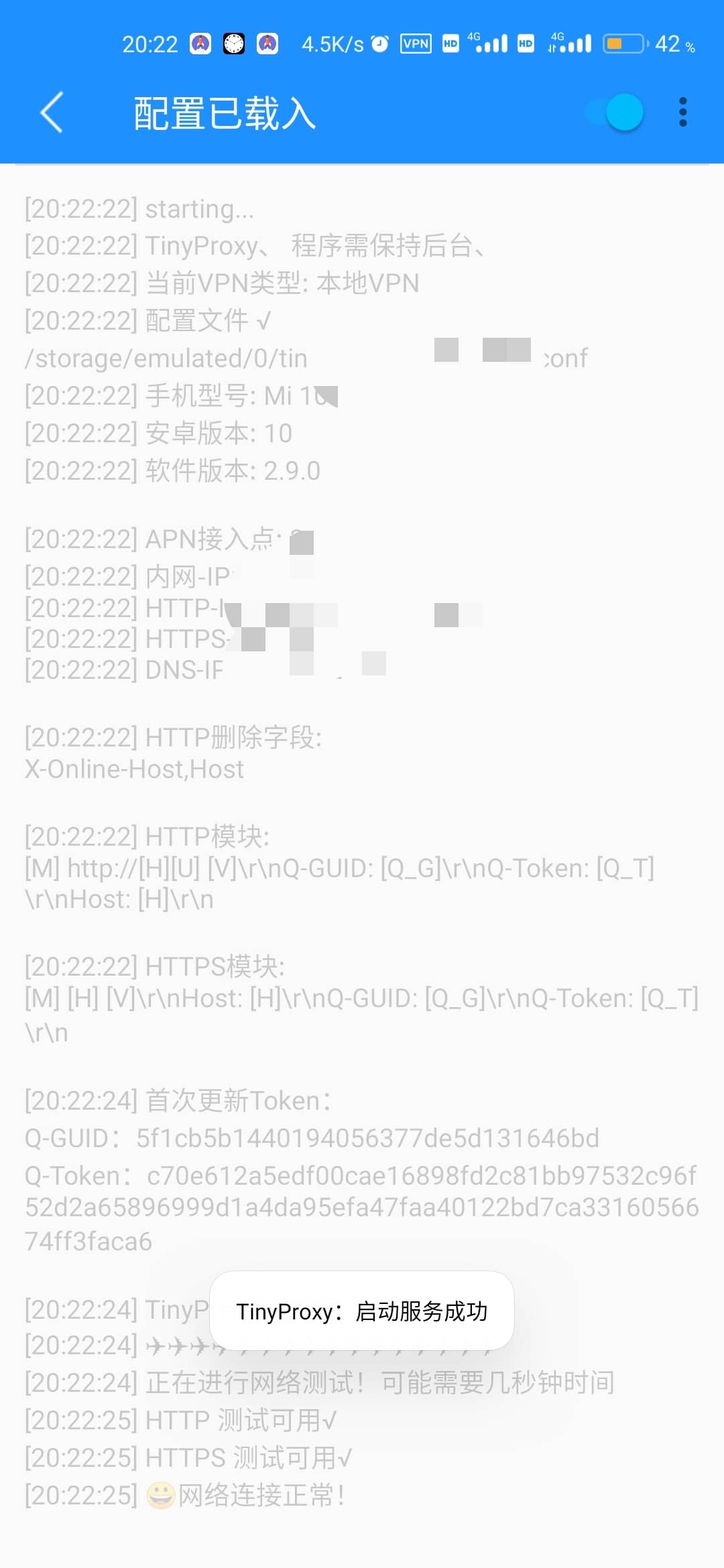The height and width of the screenshot is (1568, 724).
Task: Go back using the header arrow
Action: 52,112
